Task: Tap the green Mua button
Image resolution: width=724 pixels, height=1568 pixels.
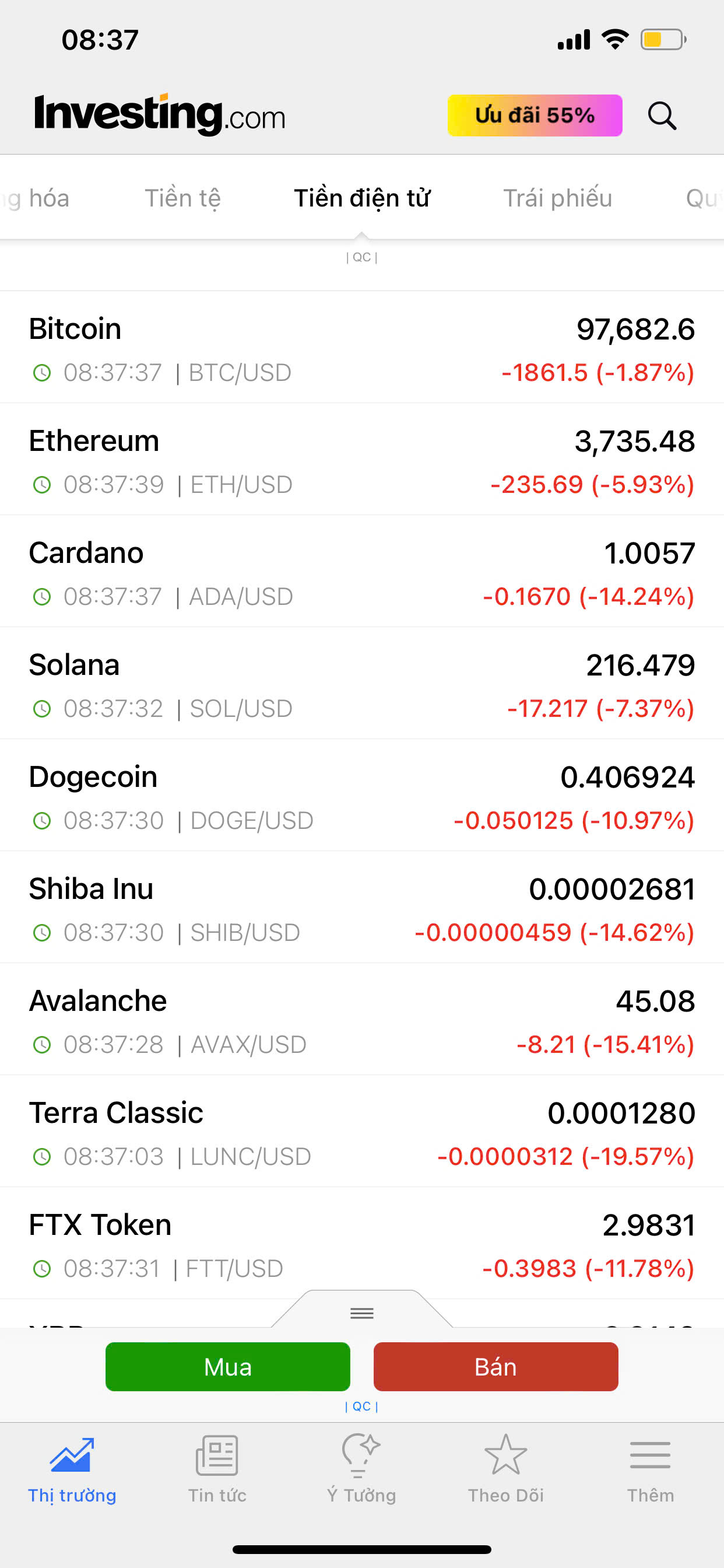Action: point(227,1367)
